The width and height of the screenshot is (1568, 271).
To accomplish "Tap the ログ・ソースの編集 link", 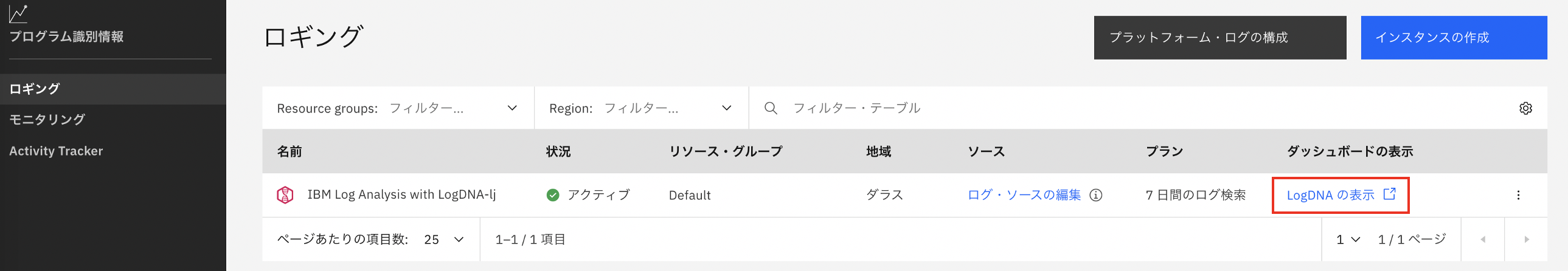I will pyautogui.click(x=1024, y=195).
